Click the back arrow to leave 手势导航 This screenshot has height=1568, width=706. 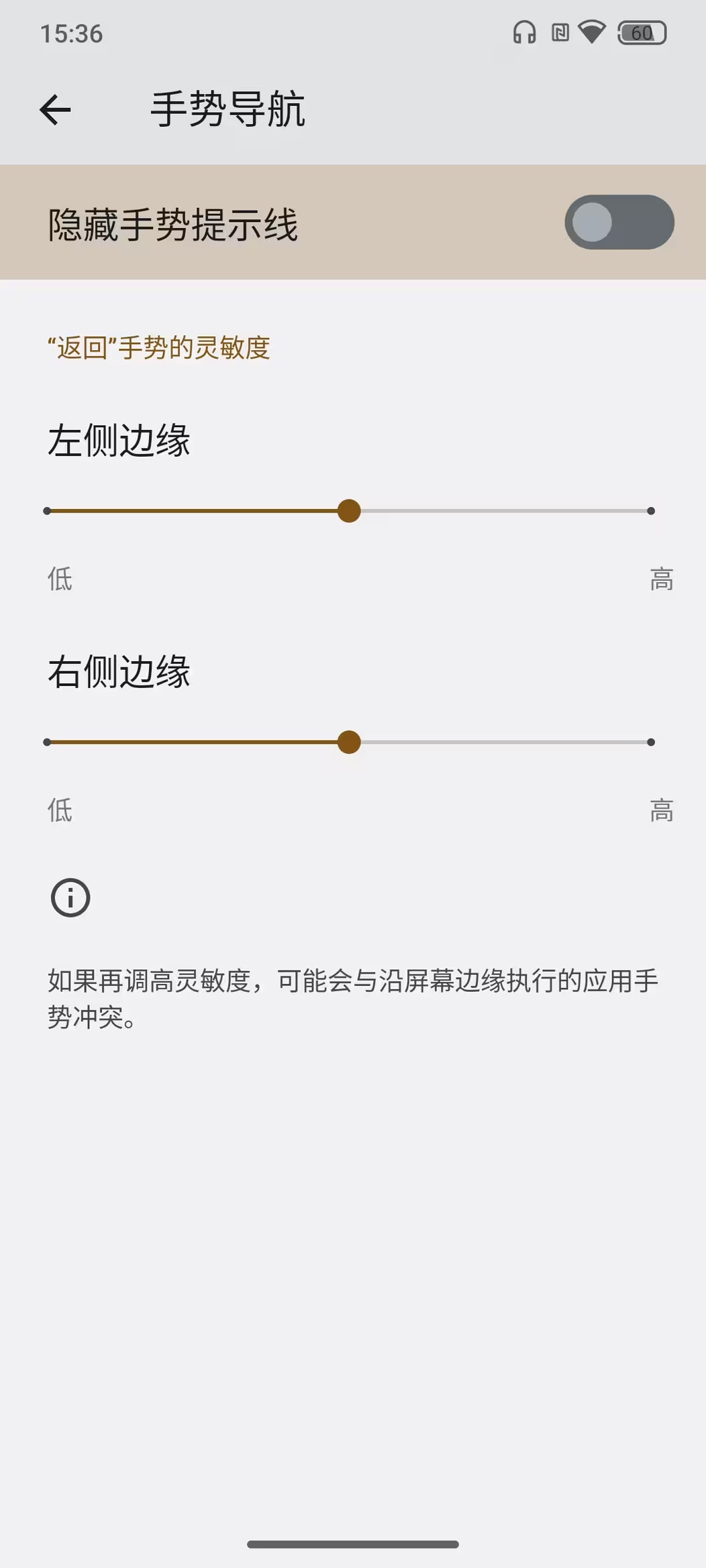pyautogui.click(x=56, y=108)
